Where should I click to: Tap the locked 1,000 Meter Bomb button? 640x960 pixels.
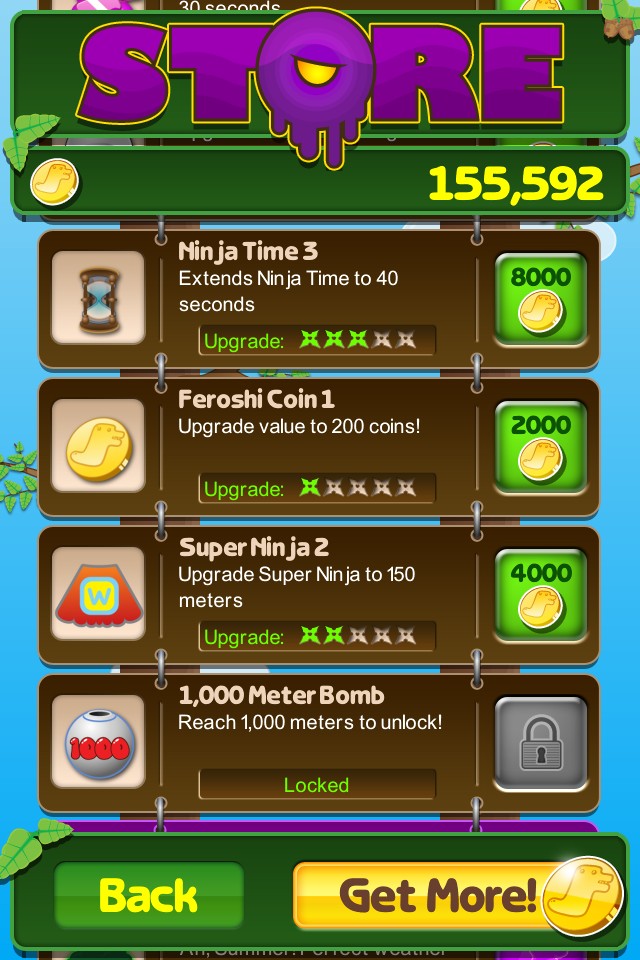point(540,742)
